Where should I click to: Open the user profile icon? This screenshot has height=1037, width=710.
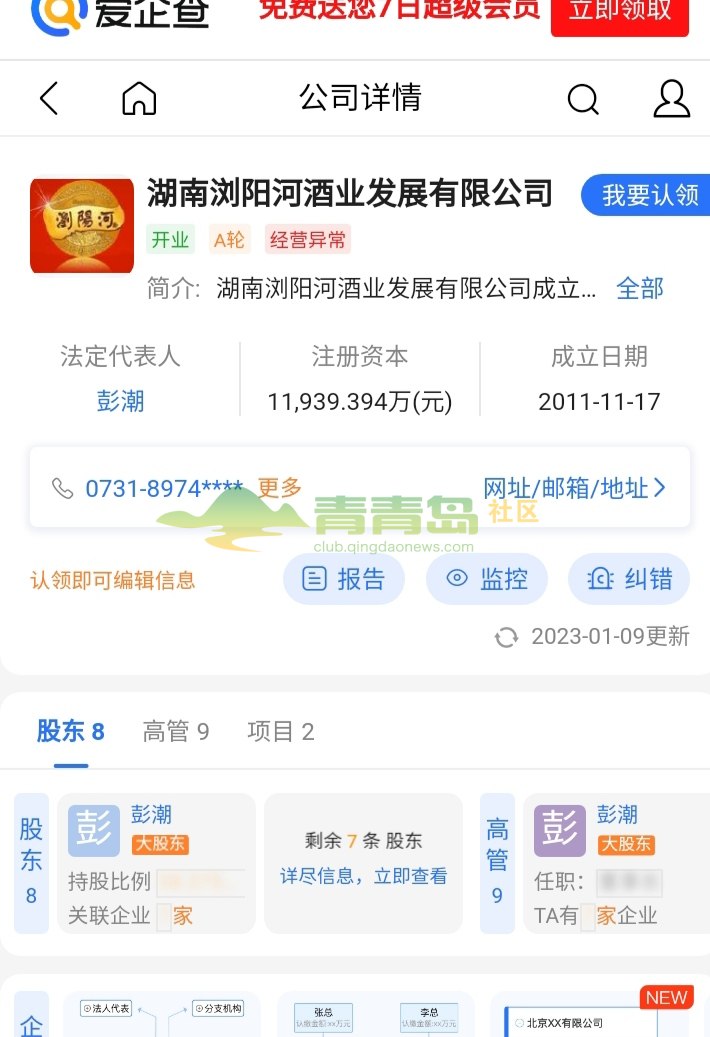671,98
